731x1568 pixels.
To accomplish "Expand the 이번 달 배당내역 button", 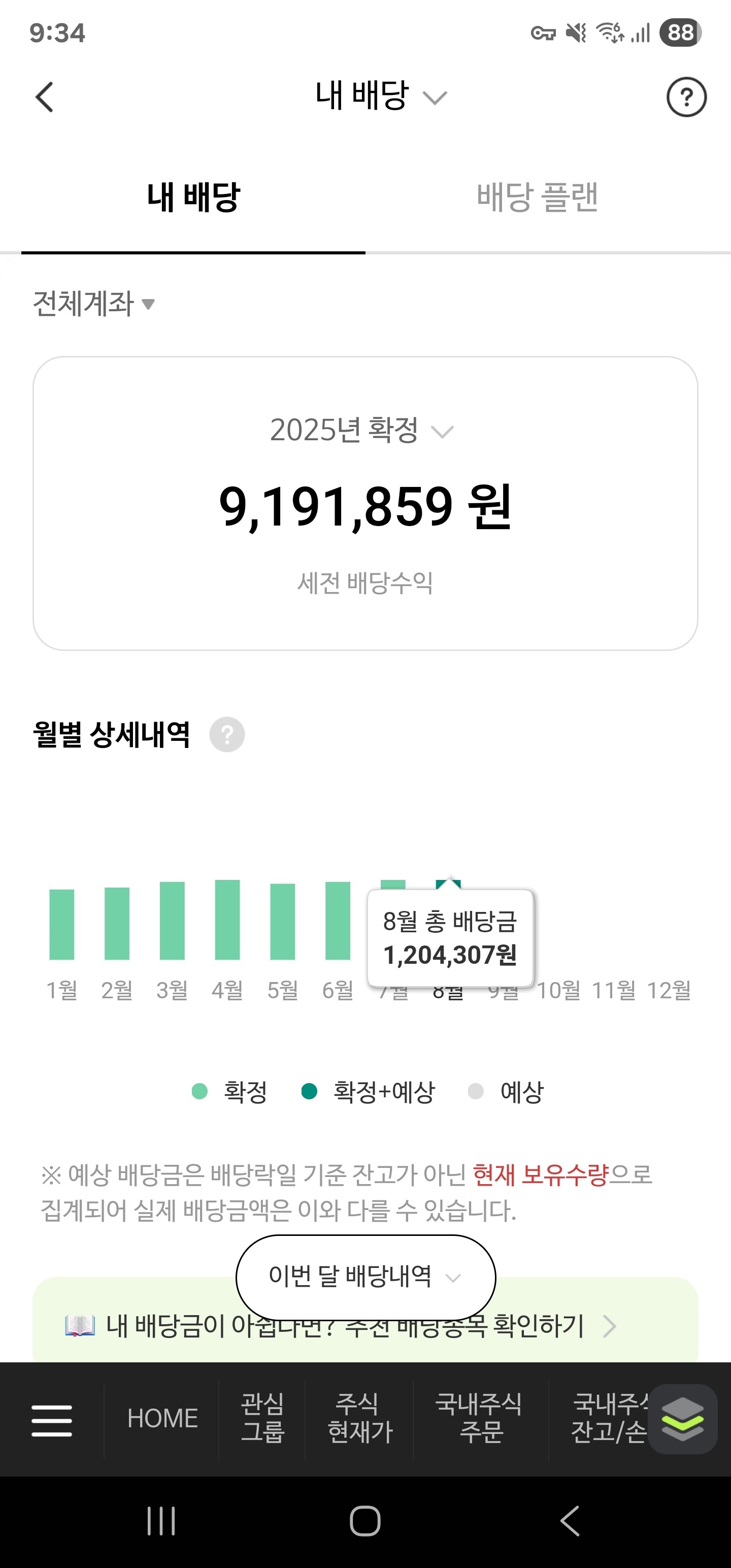I will pos(366,1277).
